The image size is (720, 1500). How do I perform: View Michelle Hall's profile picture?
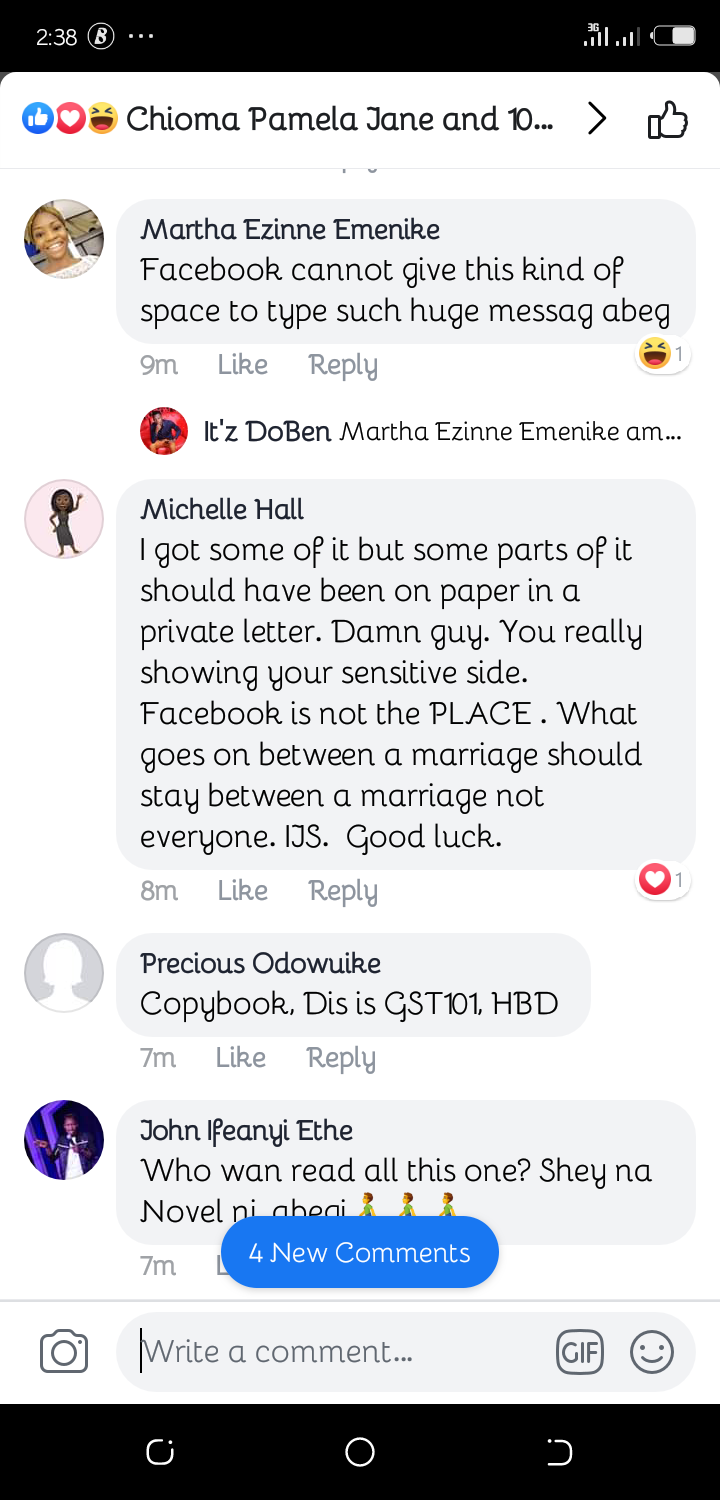[64, 519]
